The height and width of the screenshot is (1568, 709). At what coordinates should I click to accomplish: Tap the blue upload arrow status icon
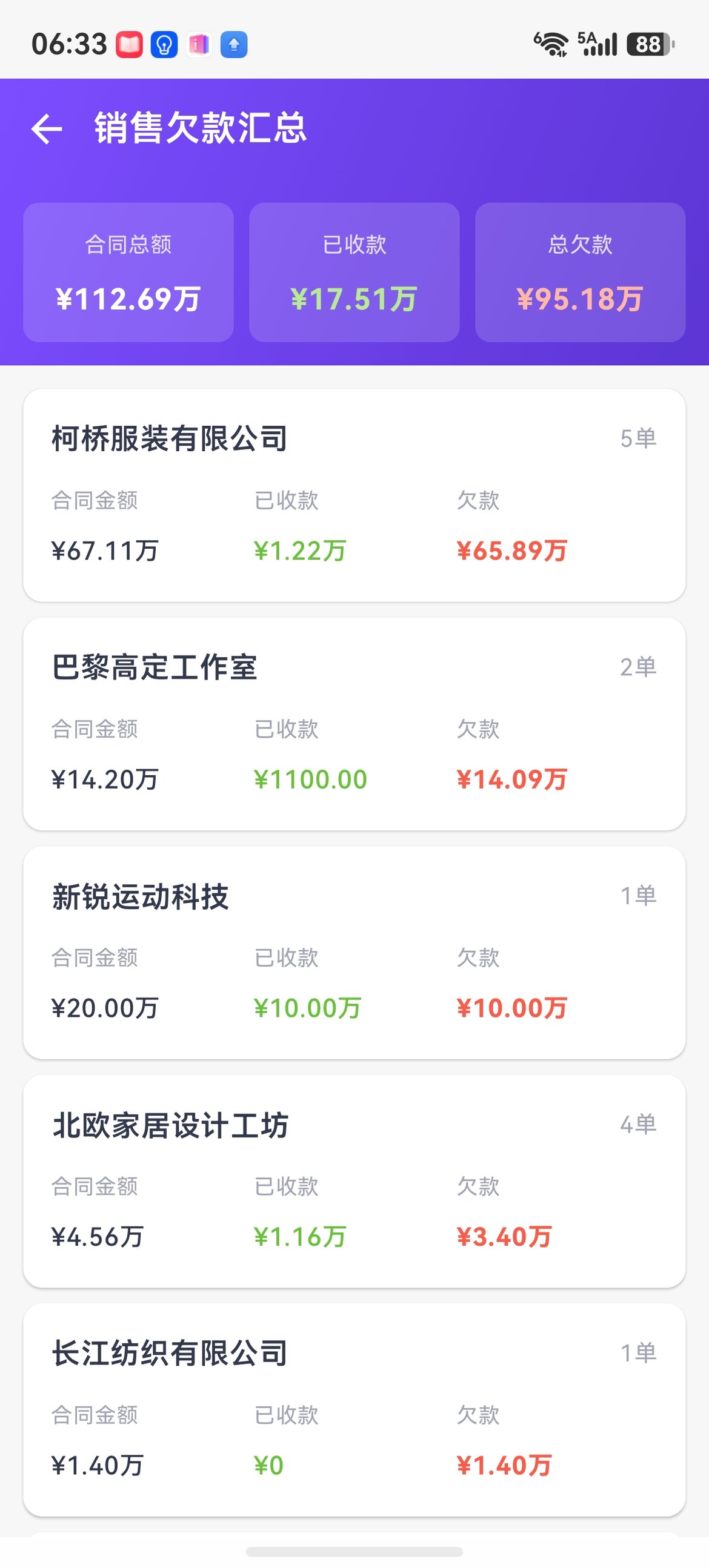click(x=235, y=44)
